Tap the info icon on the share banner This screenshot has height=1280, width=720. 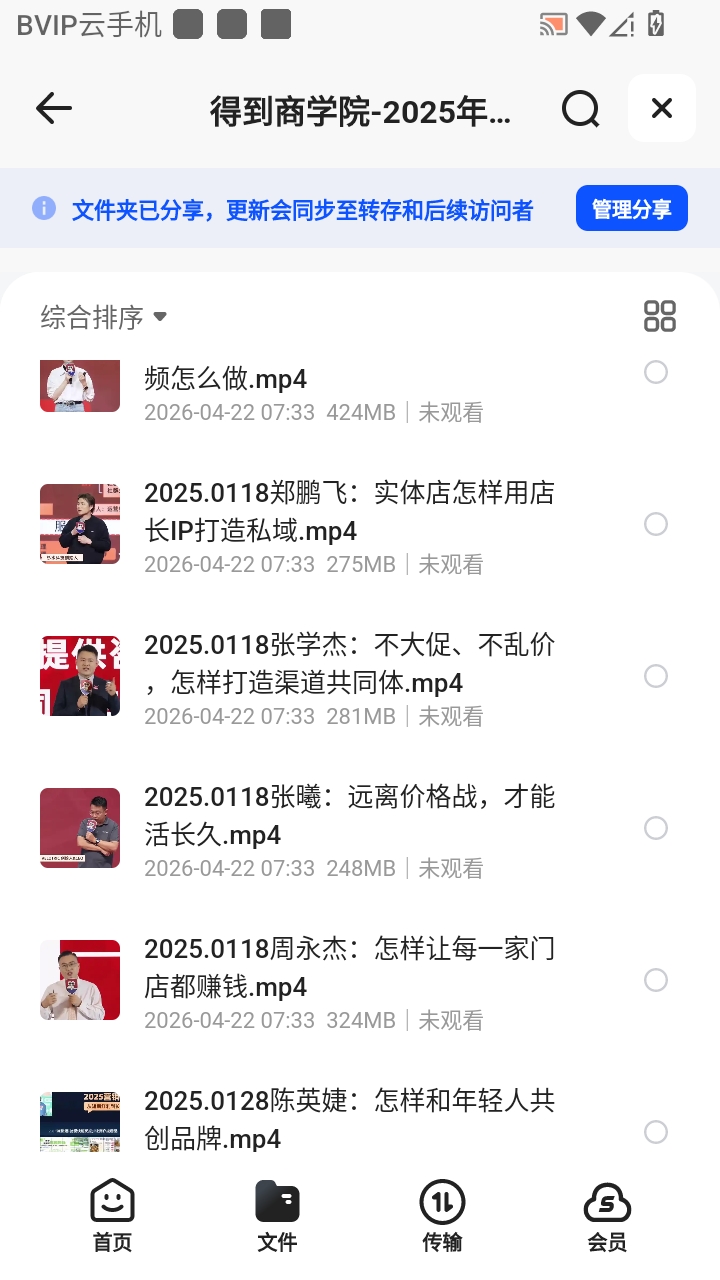point(44,208)
